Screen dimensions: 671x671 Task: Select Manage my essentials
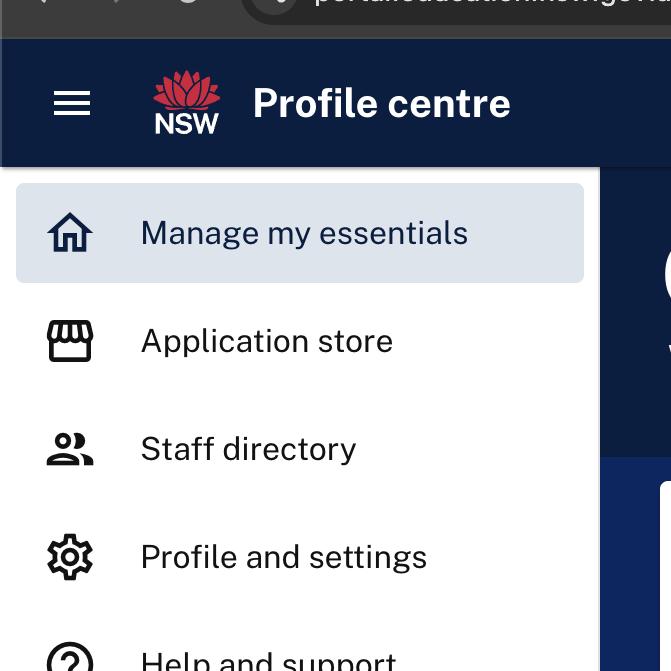pos(300,233)
